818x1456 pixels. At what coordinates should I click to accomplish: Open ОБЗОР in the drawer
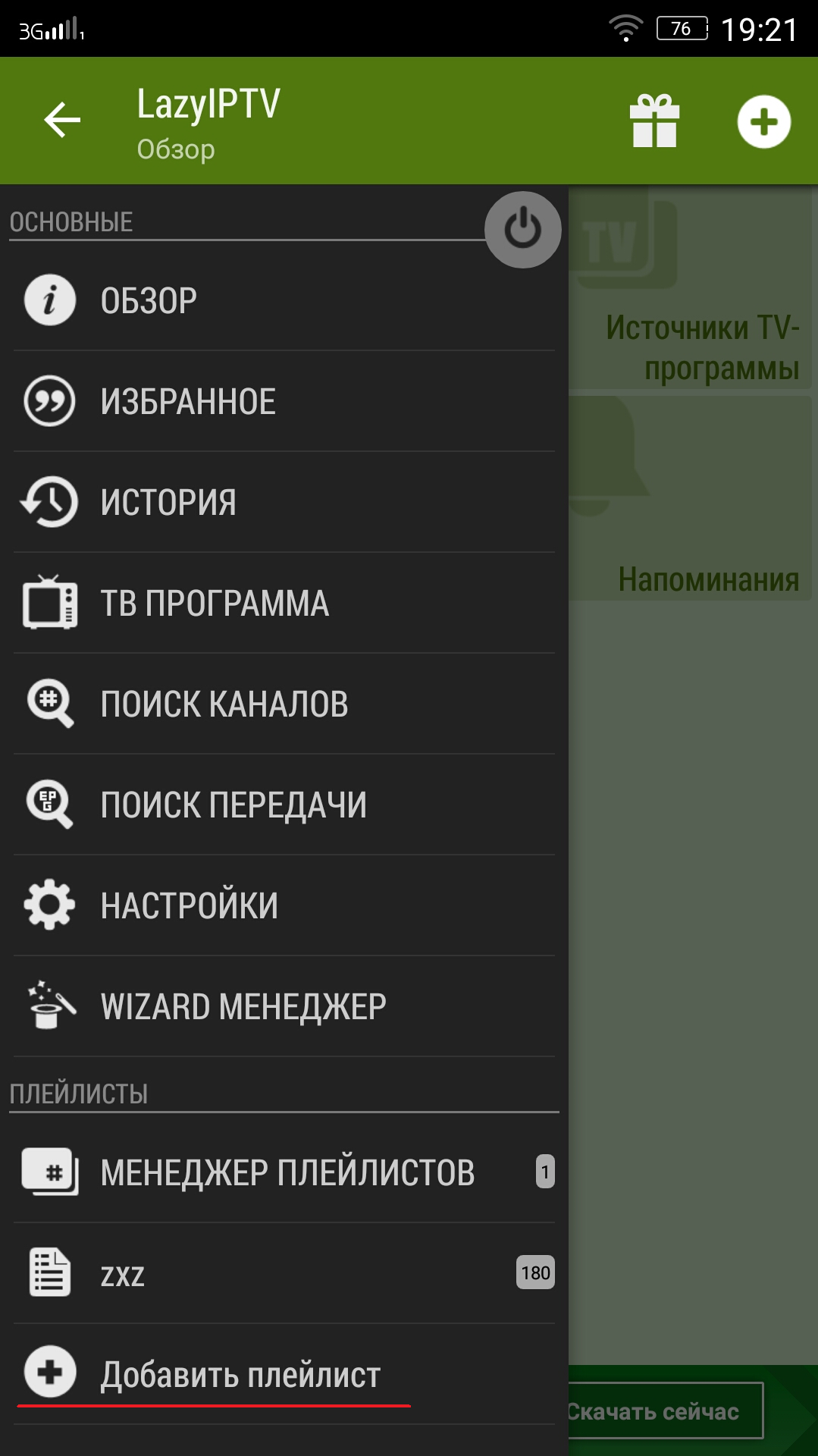pyautogui.click(x=284, y=300)
